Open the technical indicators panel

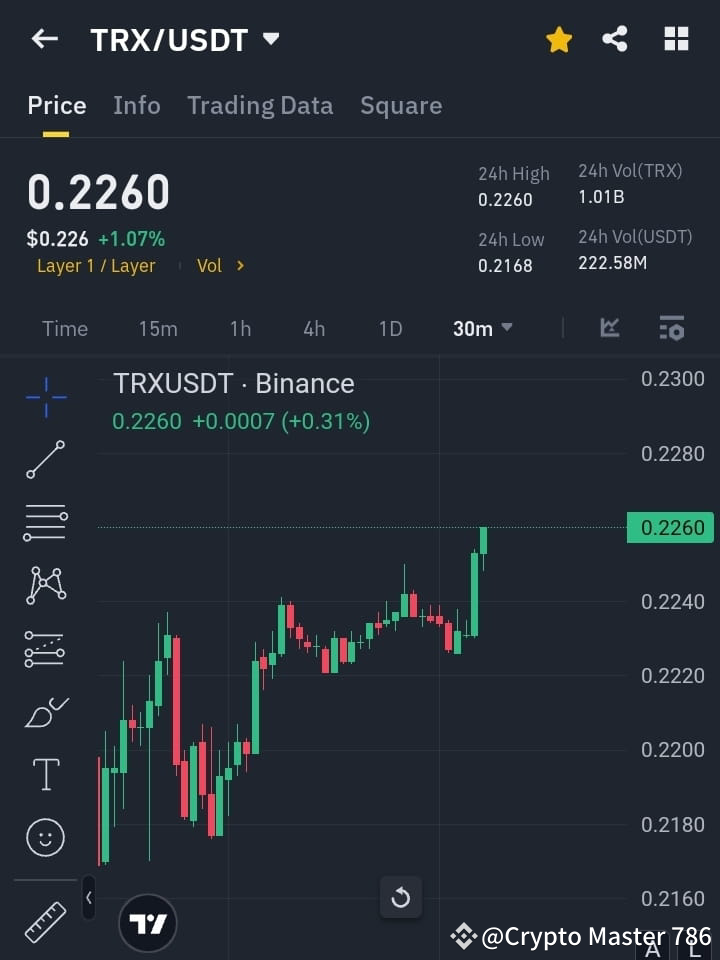[x=670, y=328]
